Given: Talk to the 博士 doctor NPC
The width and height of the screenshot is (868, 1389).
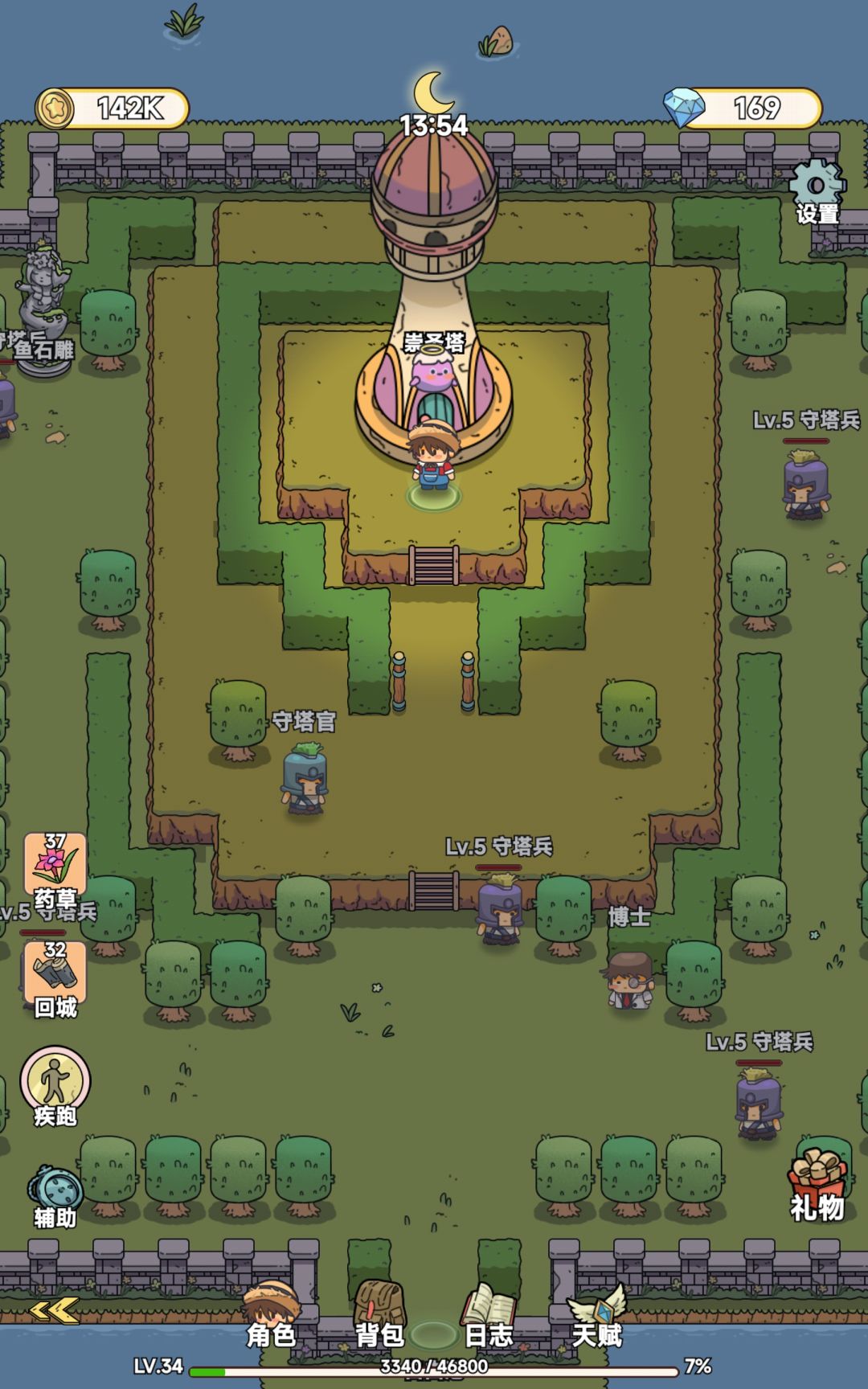Looking at the screenshot, I should [630, 979].
